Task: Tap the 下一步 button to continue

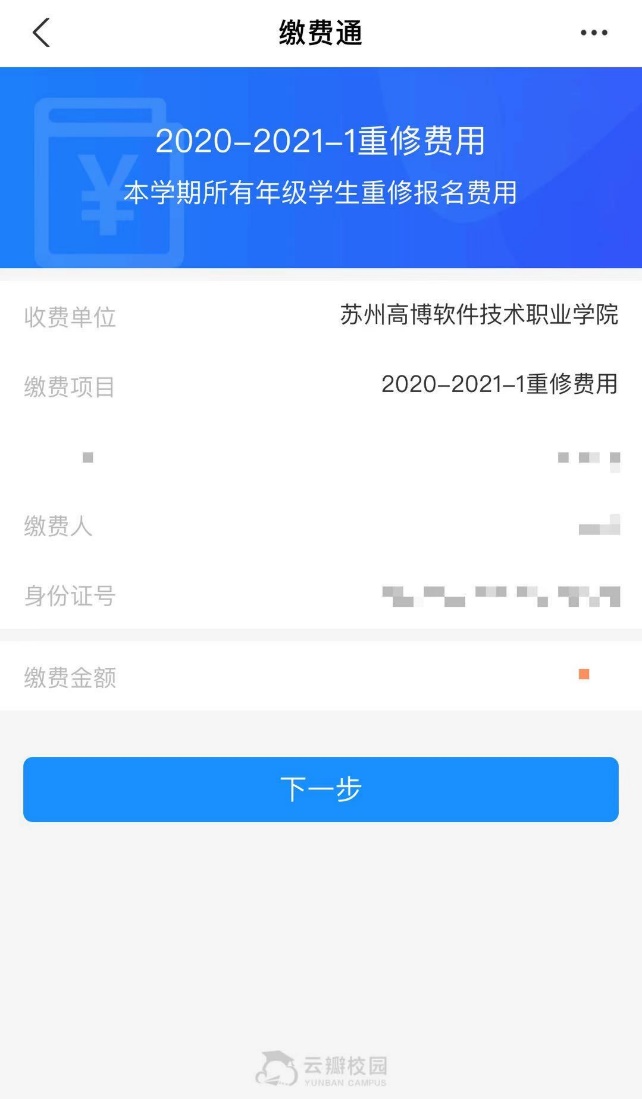Action: pyautogui.click(x=321, y=789)
